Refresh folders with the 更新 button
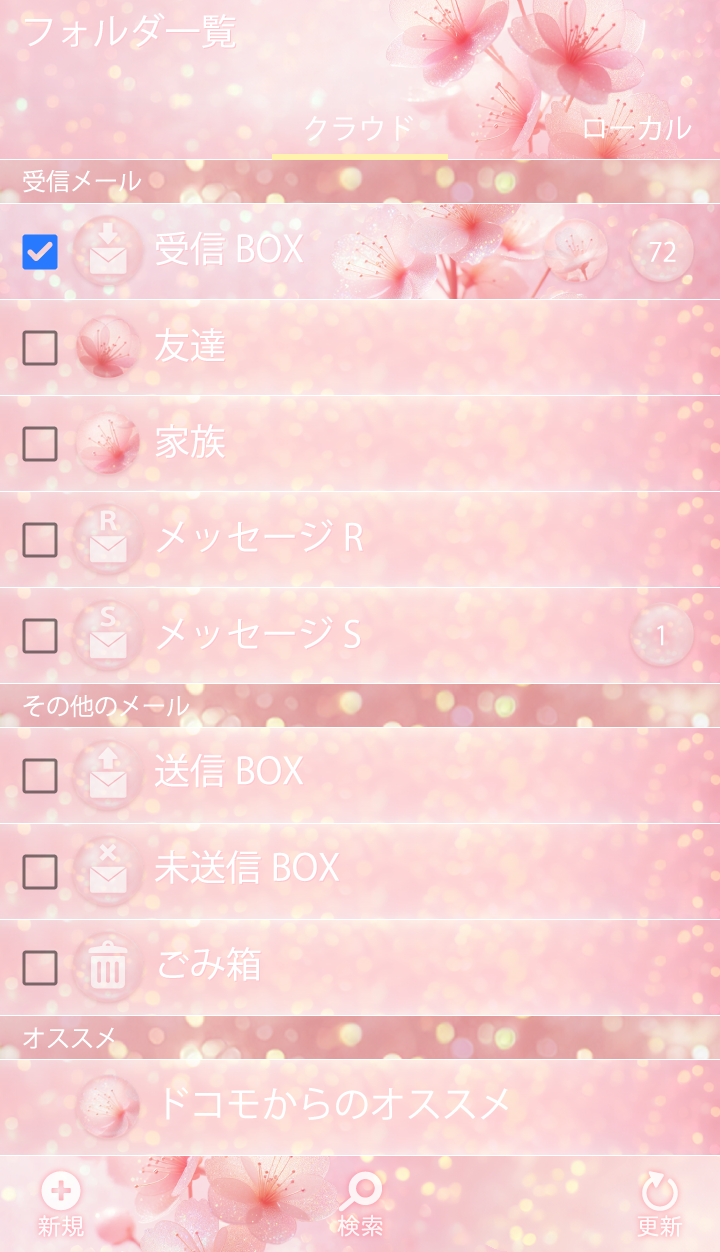This screenshot has height=1252, width=720. [659, 1204]
